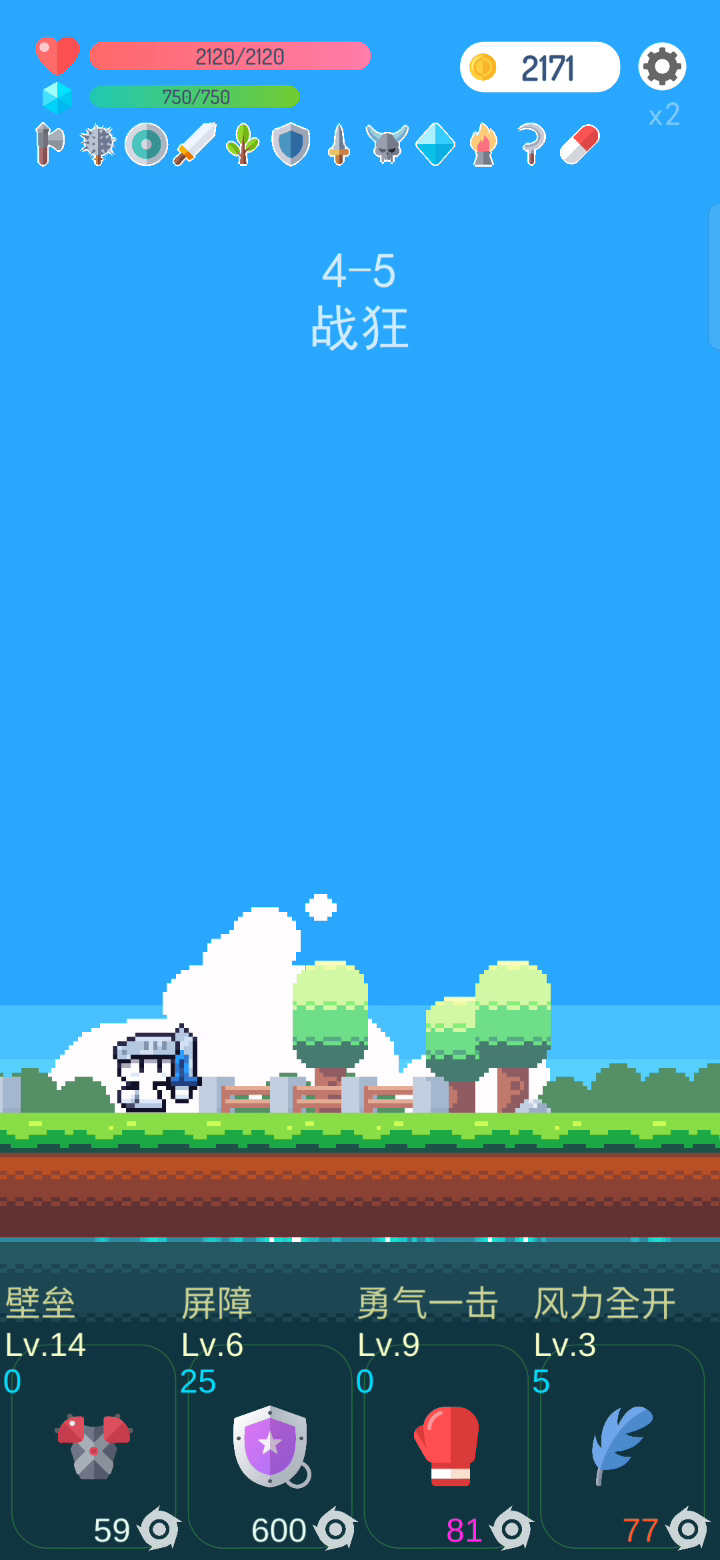Viewport: 720px width, 1560px height.
Task: Upgrade the 勇气一击 boxing glove skill
Action: [446, 1447]
